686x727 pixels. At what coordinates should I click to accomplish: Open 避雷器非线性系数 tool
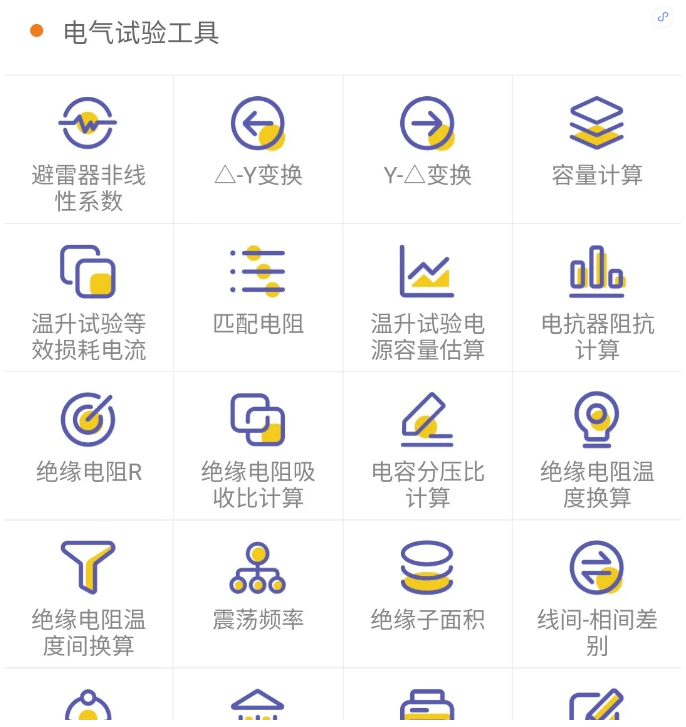point(88,150)
